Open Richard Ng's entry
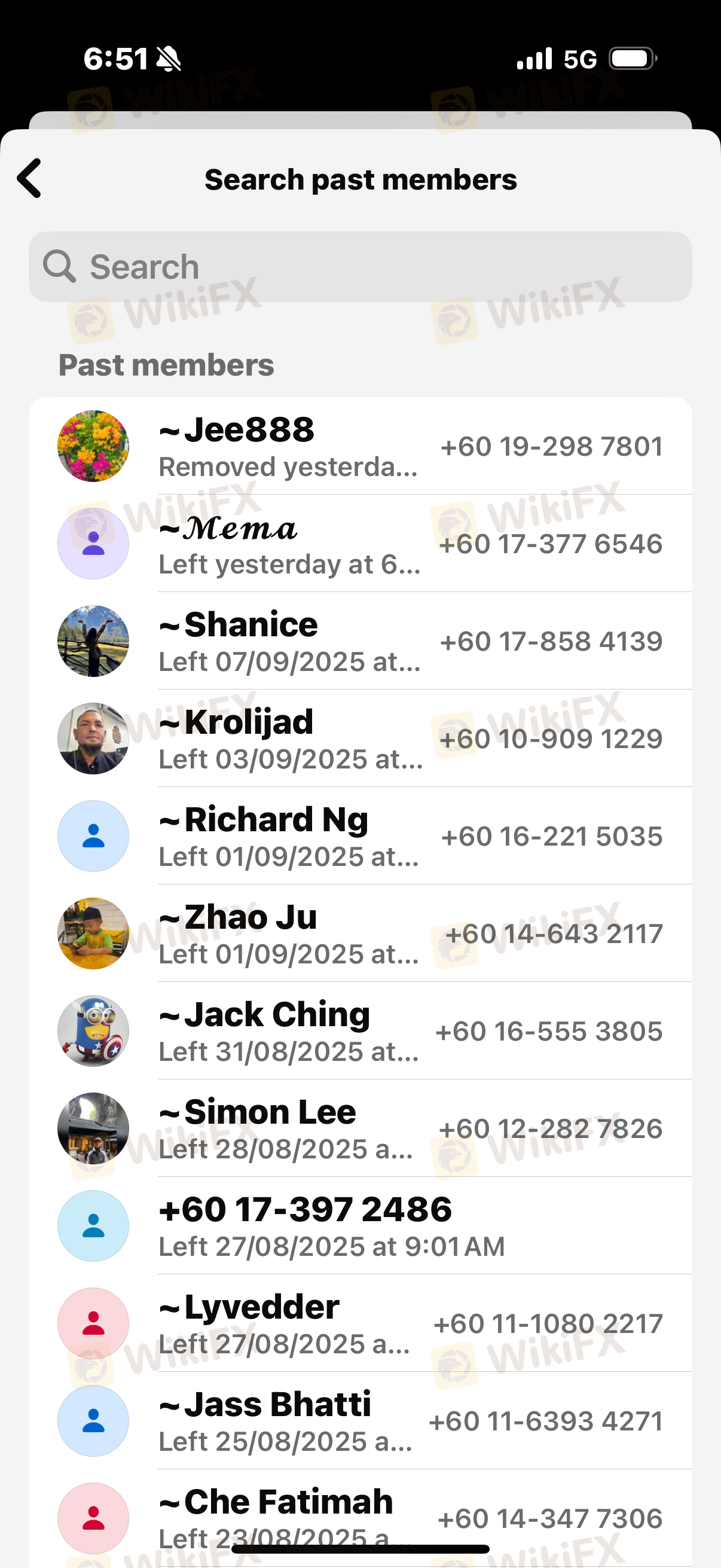This screenshot has width=721, height=1568. click(360, 836)
